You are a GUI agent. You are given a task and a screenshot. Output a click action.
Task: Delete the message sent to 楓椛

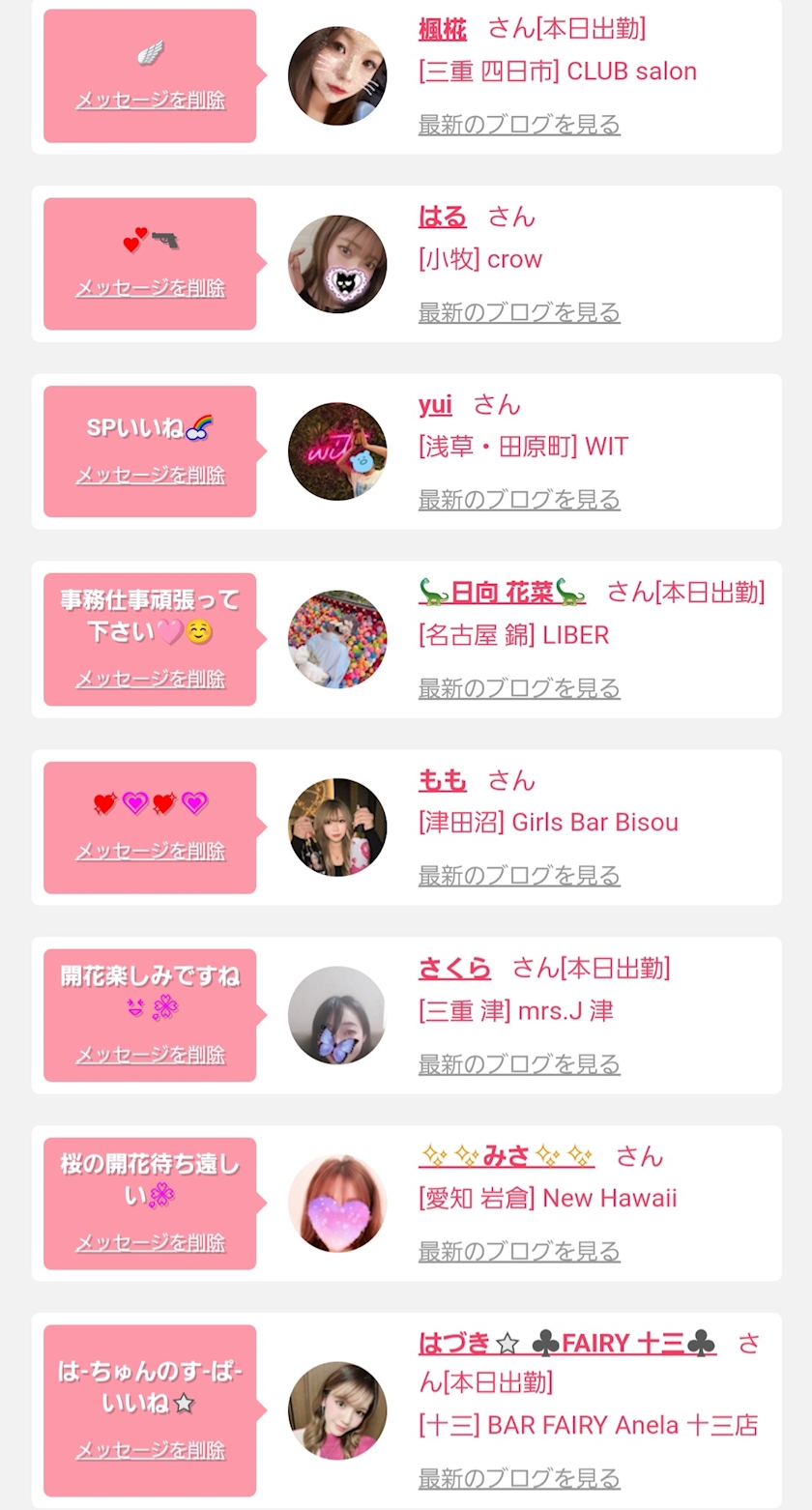pos(151,100)
